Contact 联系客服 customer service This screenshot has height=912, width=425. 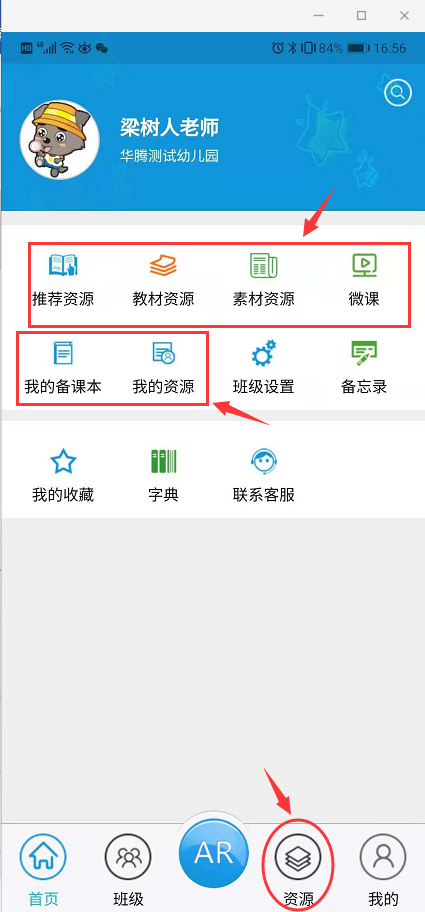pos(263,476)
